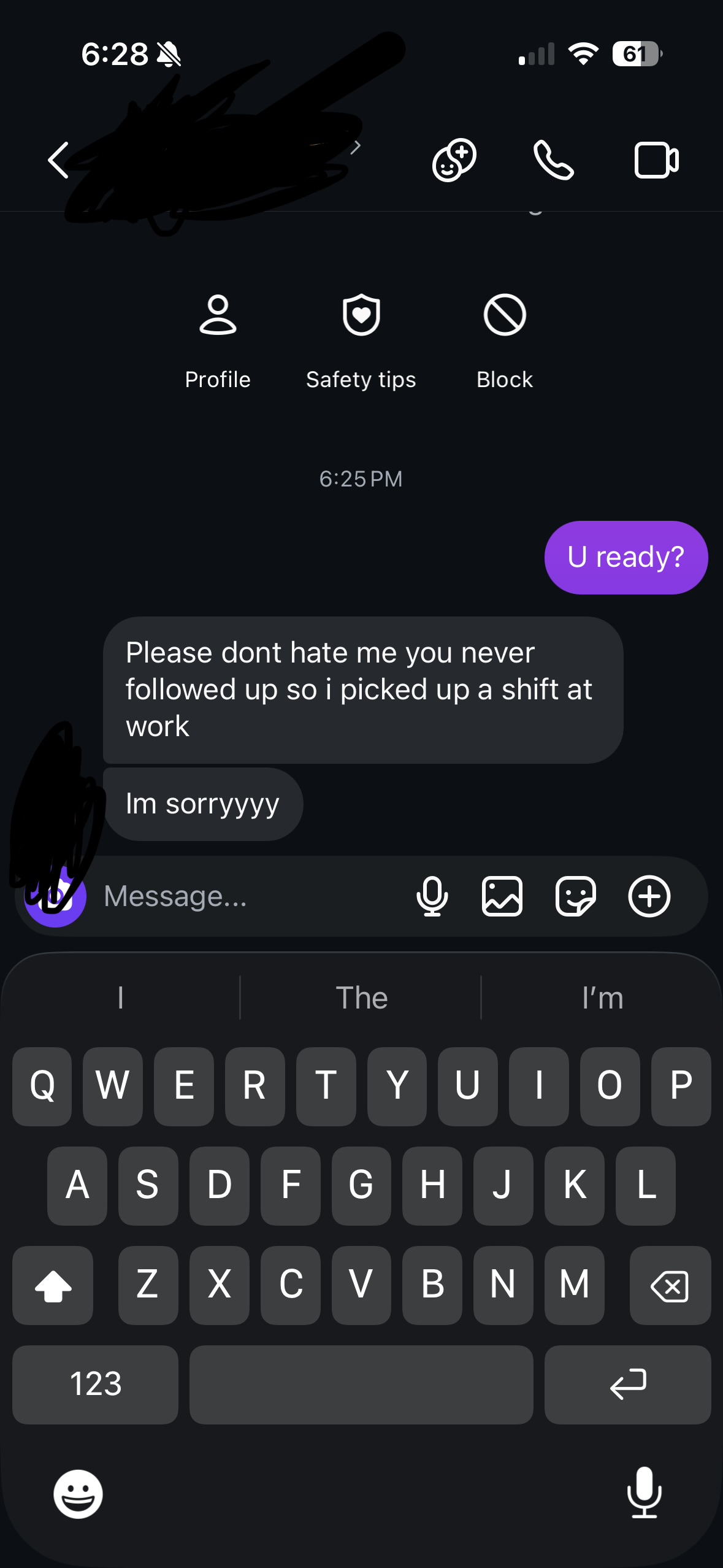
Task: Start keyboard dictation microphone
Action: (x=645, y=1493)
